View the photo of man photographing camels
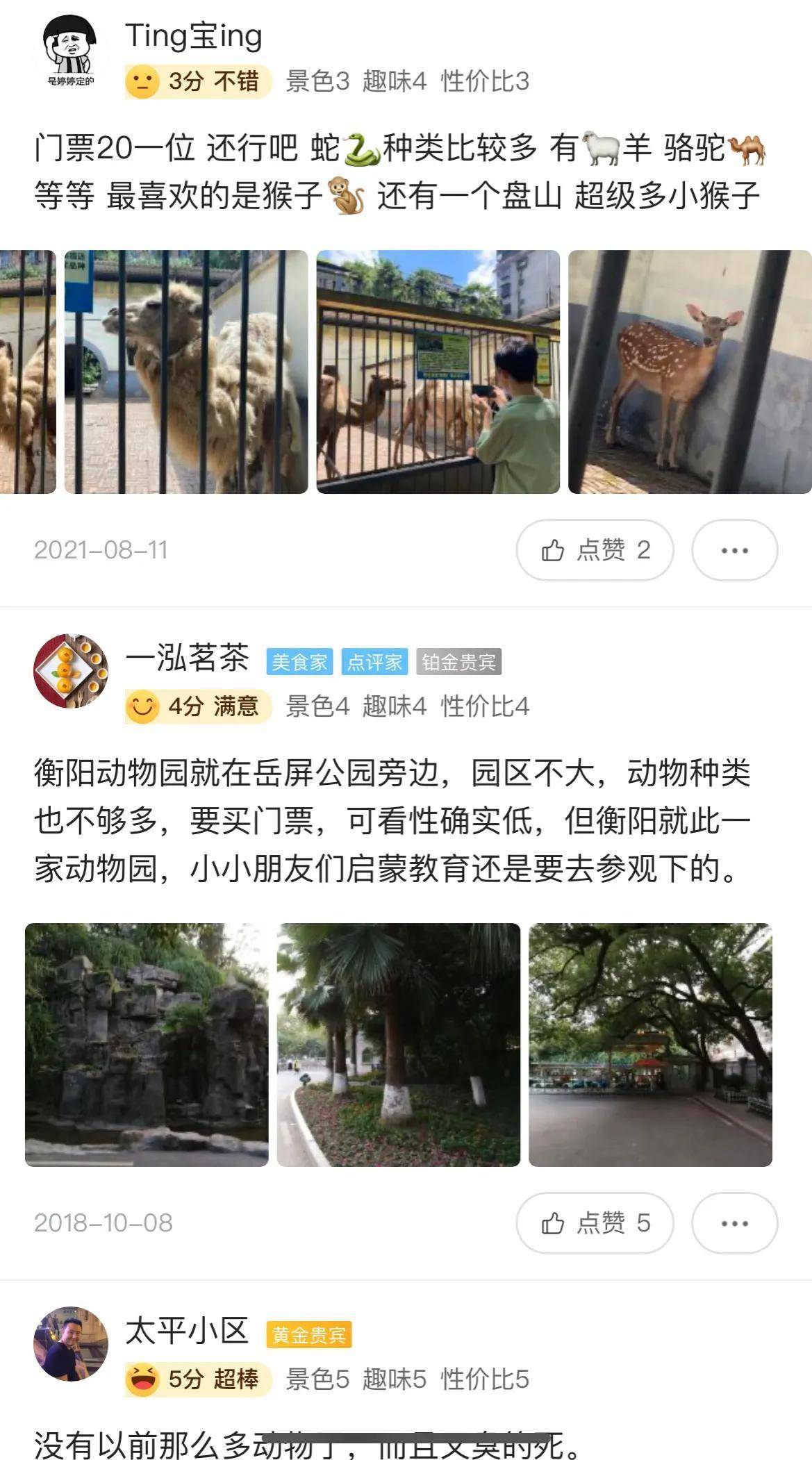 [438, 372]
